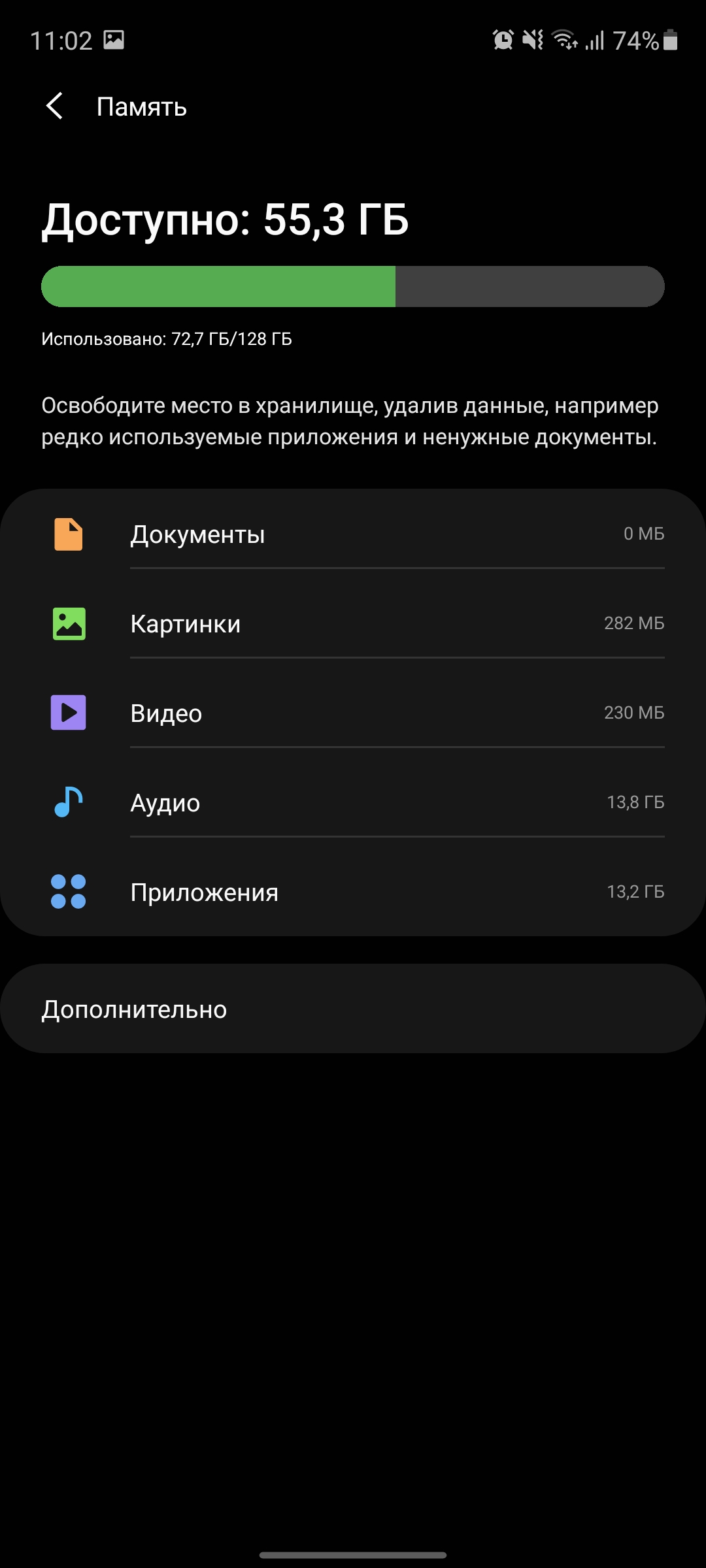Open Картинки storage details
The image size is (706, 1568).
[353, 624]
